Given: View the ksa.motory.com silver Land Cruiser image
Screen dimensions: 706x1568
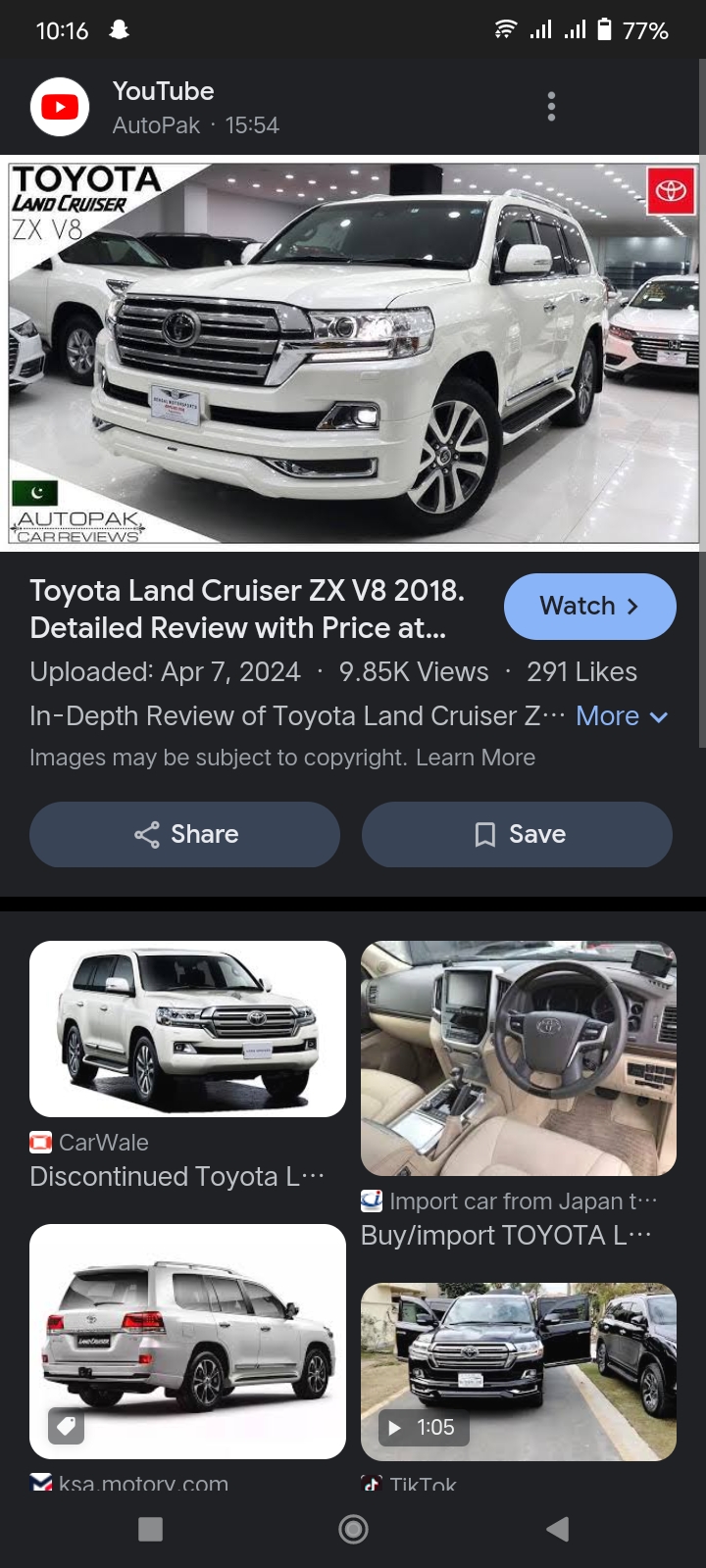Looking at the screenshot, I should pyautogui.click(x=187, y=1341).
